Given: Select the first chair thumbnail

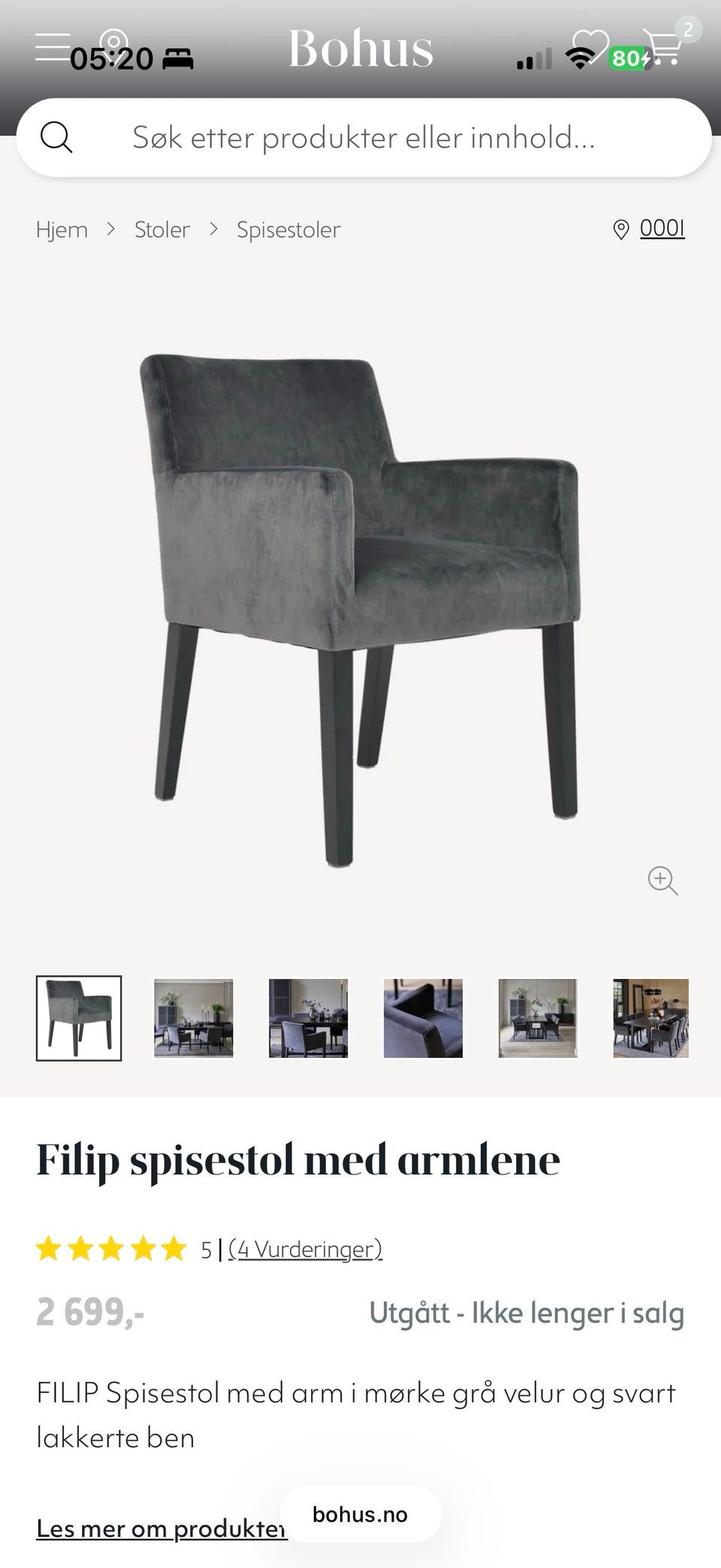Looking at the screenshot, I should [79, 1018].
